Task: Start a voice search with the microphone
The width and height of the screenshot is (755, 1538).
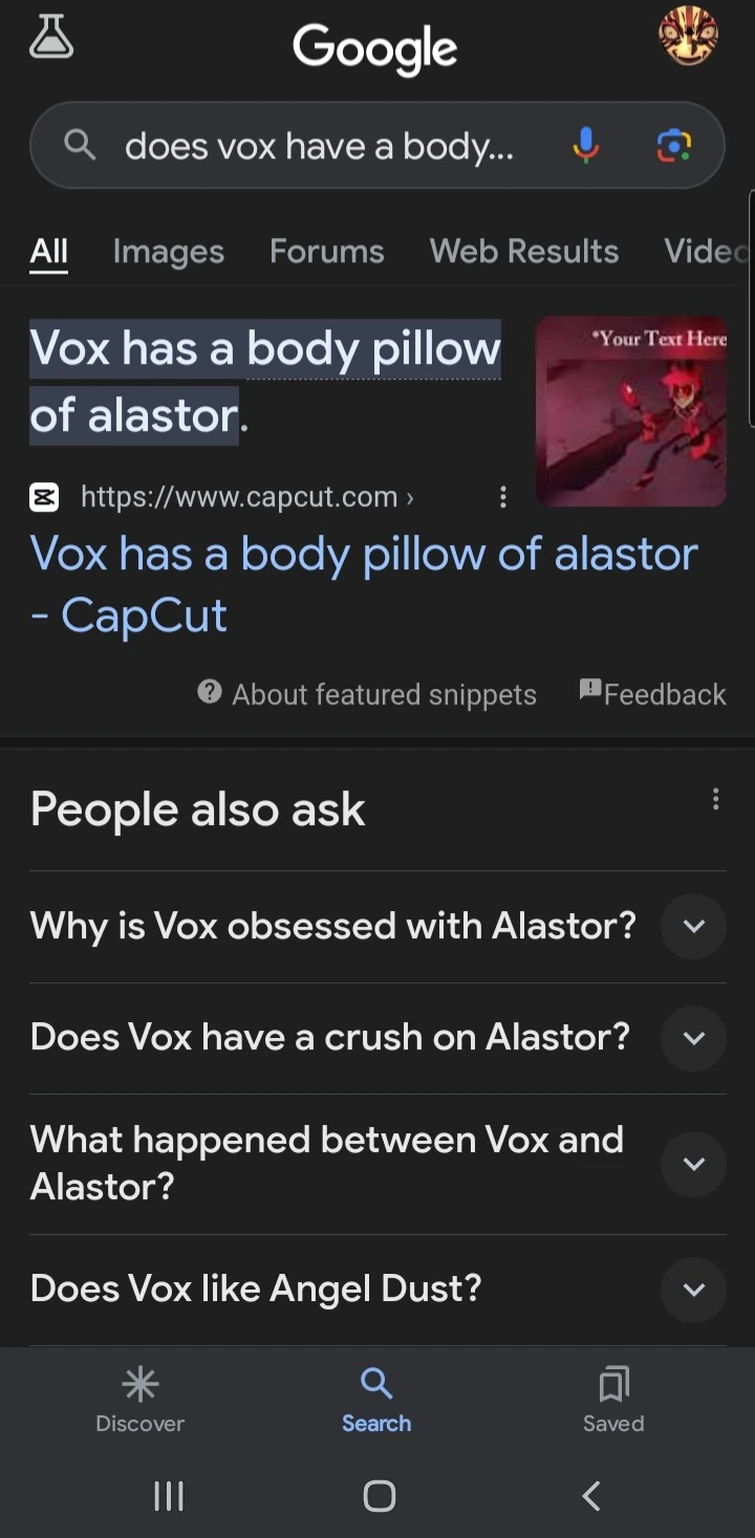Action: (586, 146)
